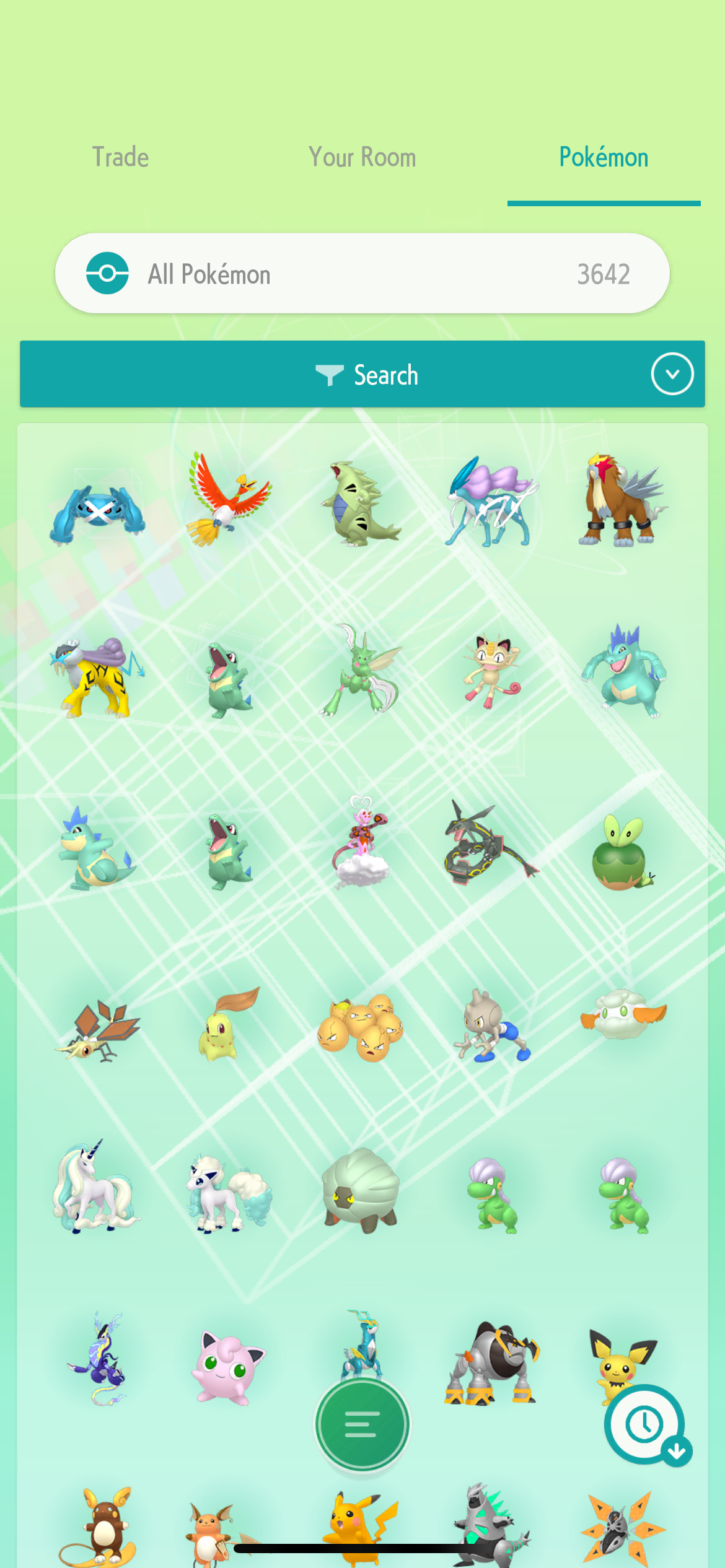Screen dimensions: 725x1568
Task: Select Ho-Oh in the grid
Action: [x=229, y=502]
